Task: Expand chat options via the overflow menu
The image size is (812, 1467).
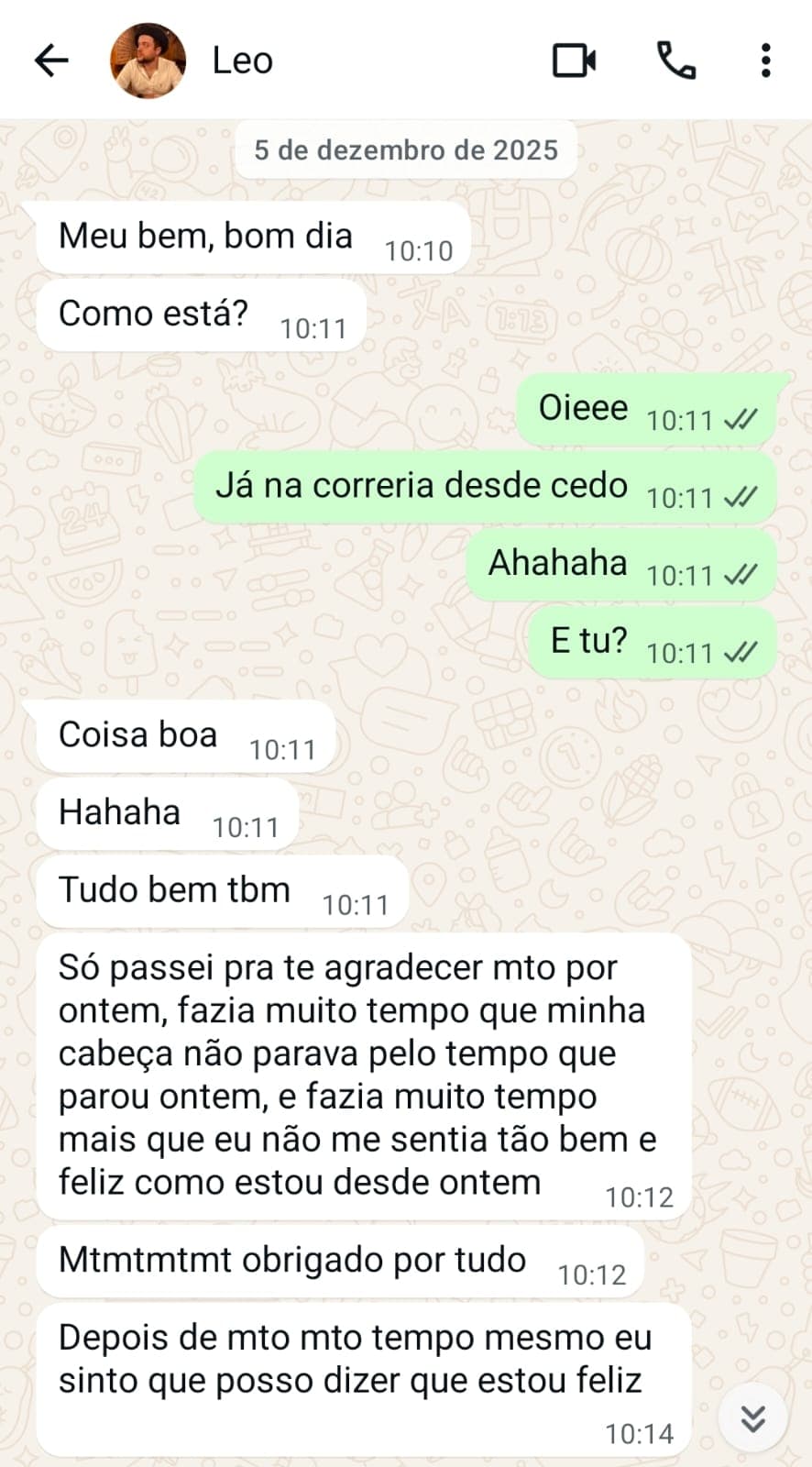Action: (x=766, y=60)
